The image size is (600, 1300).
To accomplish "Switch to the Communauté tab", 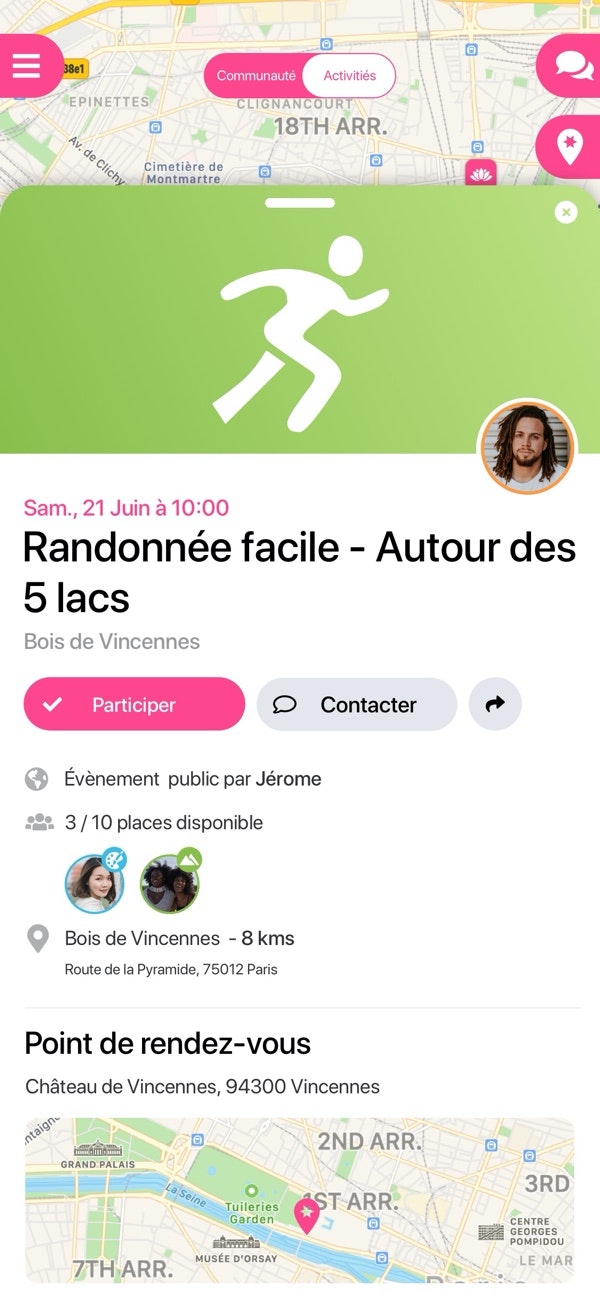I will click(256, 76).
